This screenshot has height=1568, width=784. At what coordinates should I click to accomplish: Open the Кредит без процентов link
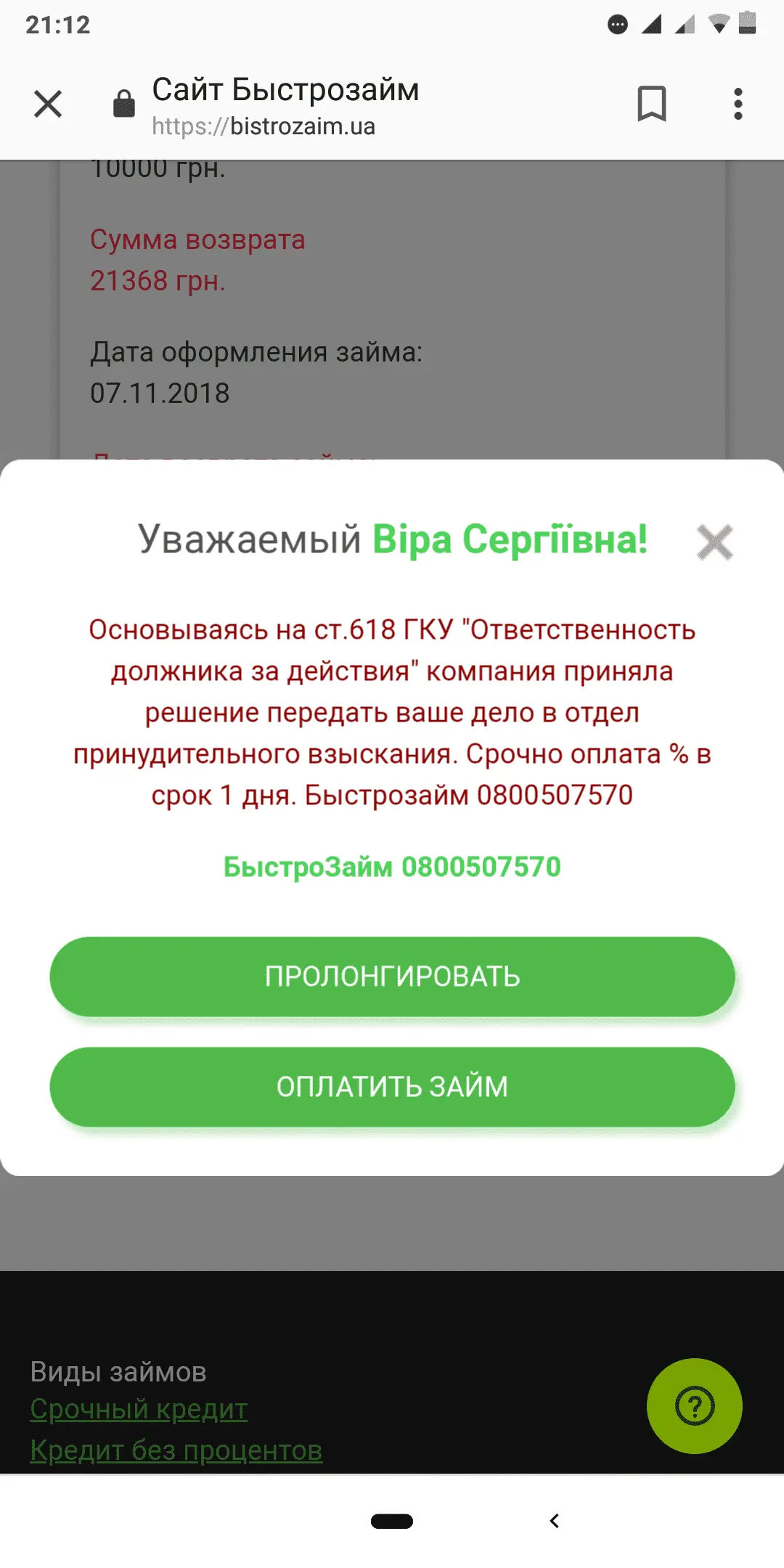click(x=176, y=1450)
